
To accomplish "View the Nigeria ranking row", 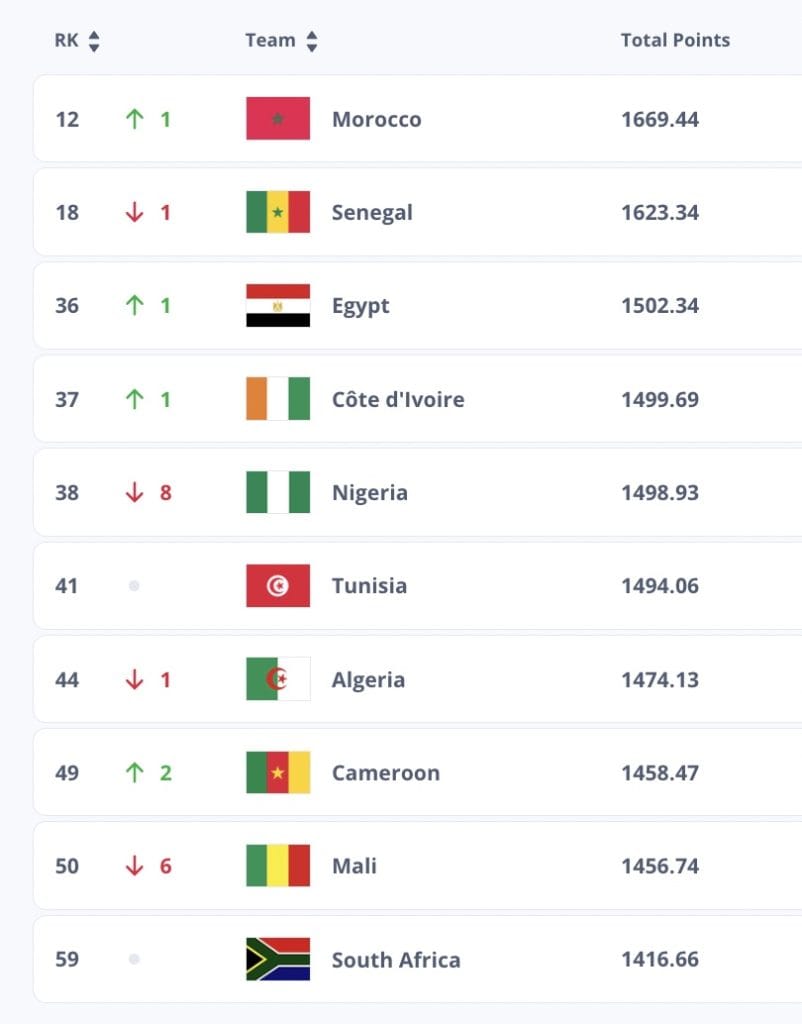I will 418,492.
